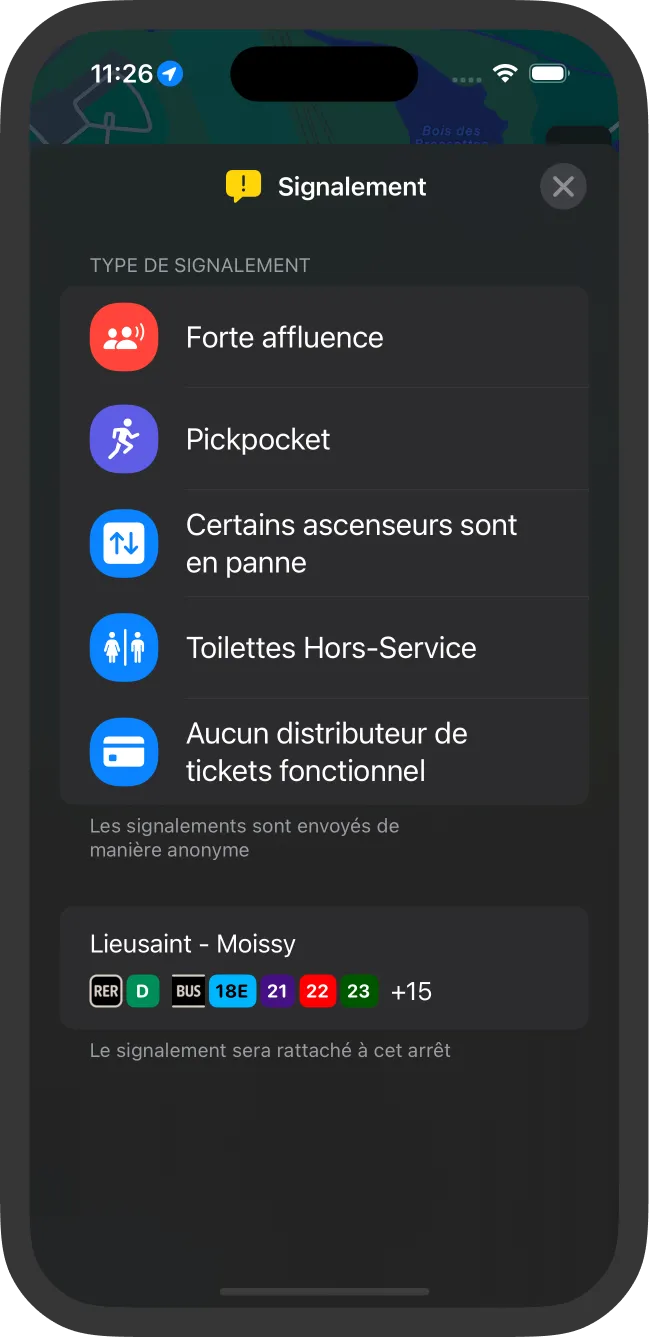Select Aucun distributeur de tickets fonctionnel
Screen dimensions: 649x1337
324,752
